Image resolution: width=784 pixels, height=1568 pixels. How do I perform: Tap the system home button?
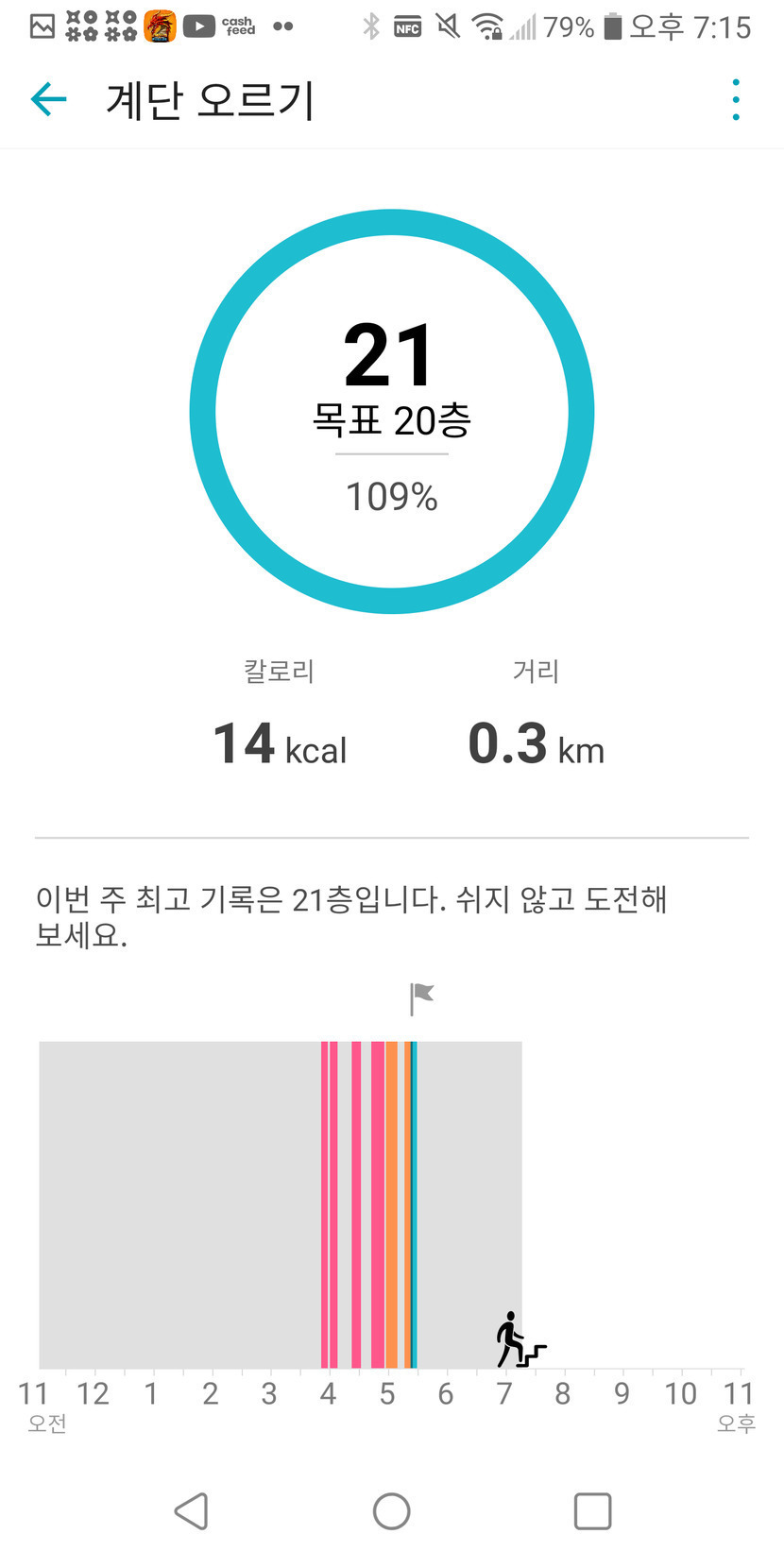[391, 1511]
